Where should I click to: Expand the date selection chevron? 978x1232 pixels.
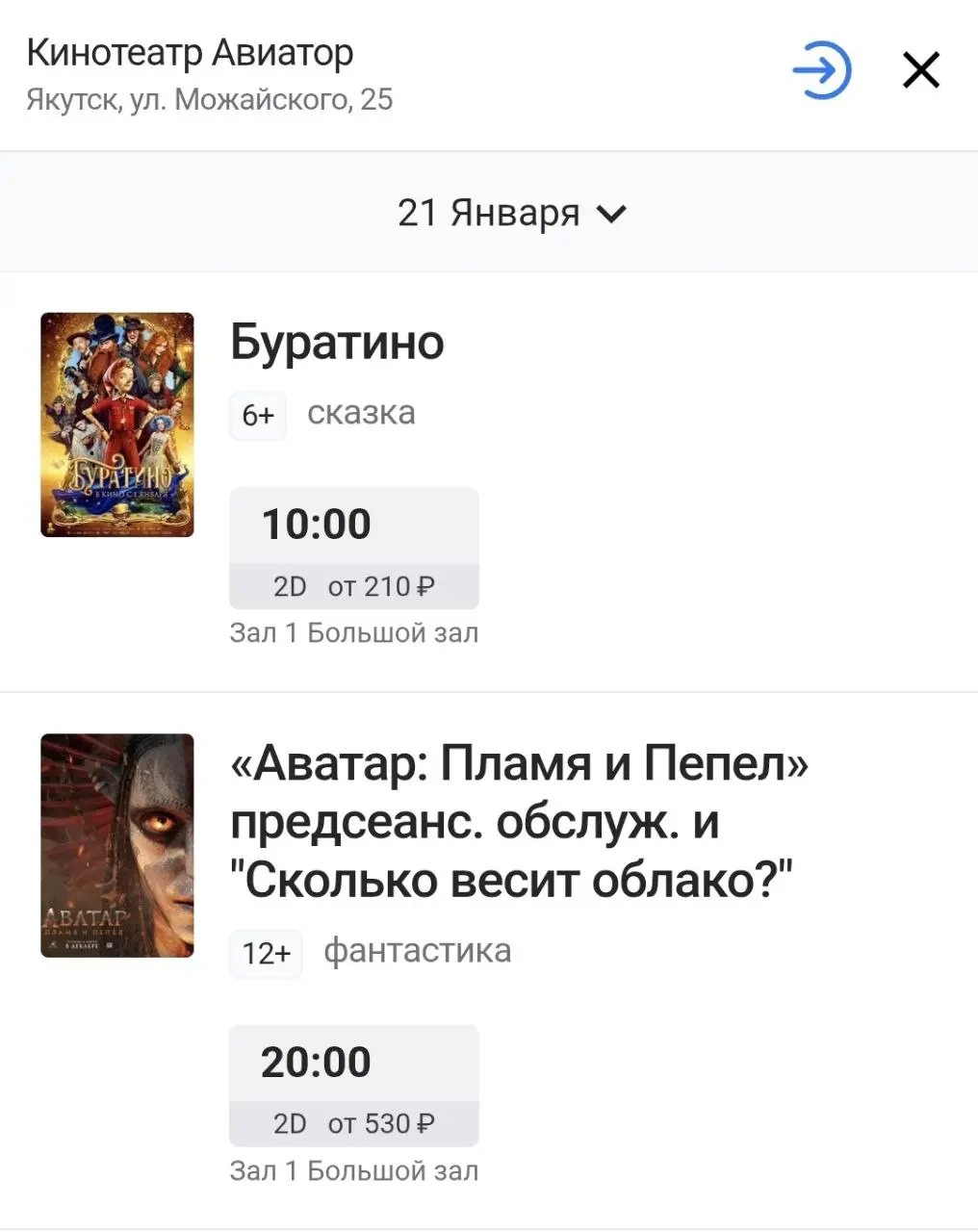click(612, 214)
